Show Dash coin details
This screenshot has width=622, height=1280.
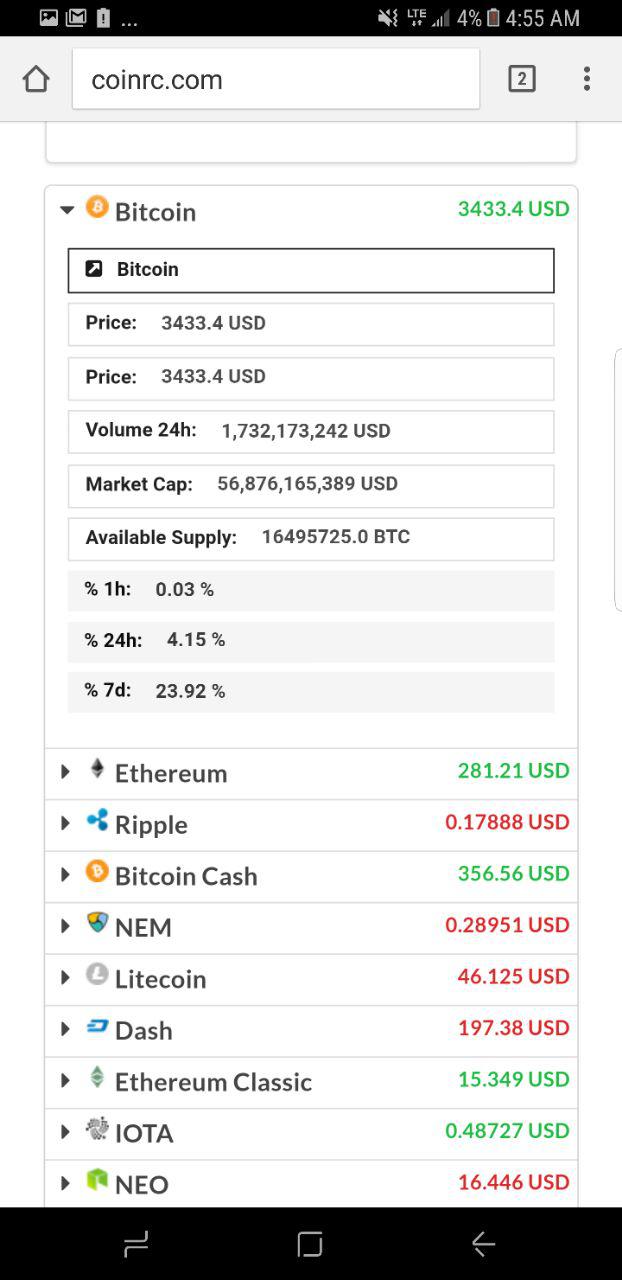tap(311, 1030)
